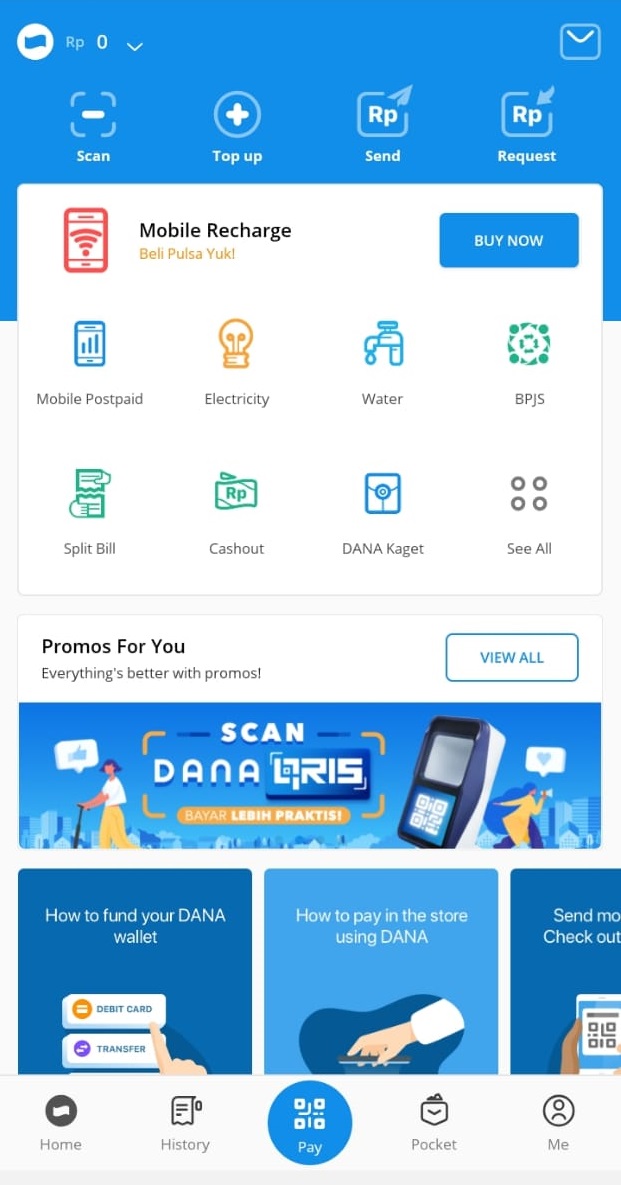The height and width of the screenshot is (1185, 621).
Task: Tap See All services
Action: [x=529, y=511]
